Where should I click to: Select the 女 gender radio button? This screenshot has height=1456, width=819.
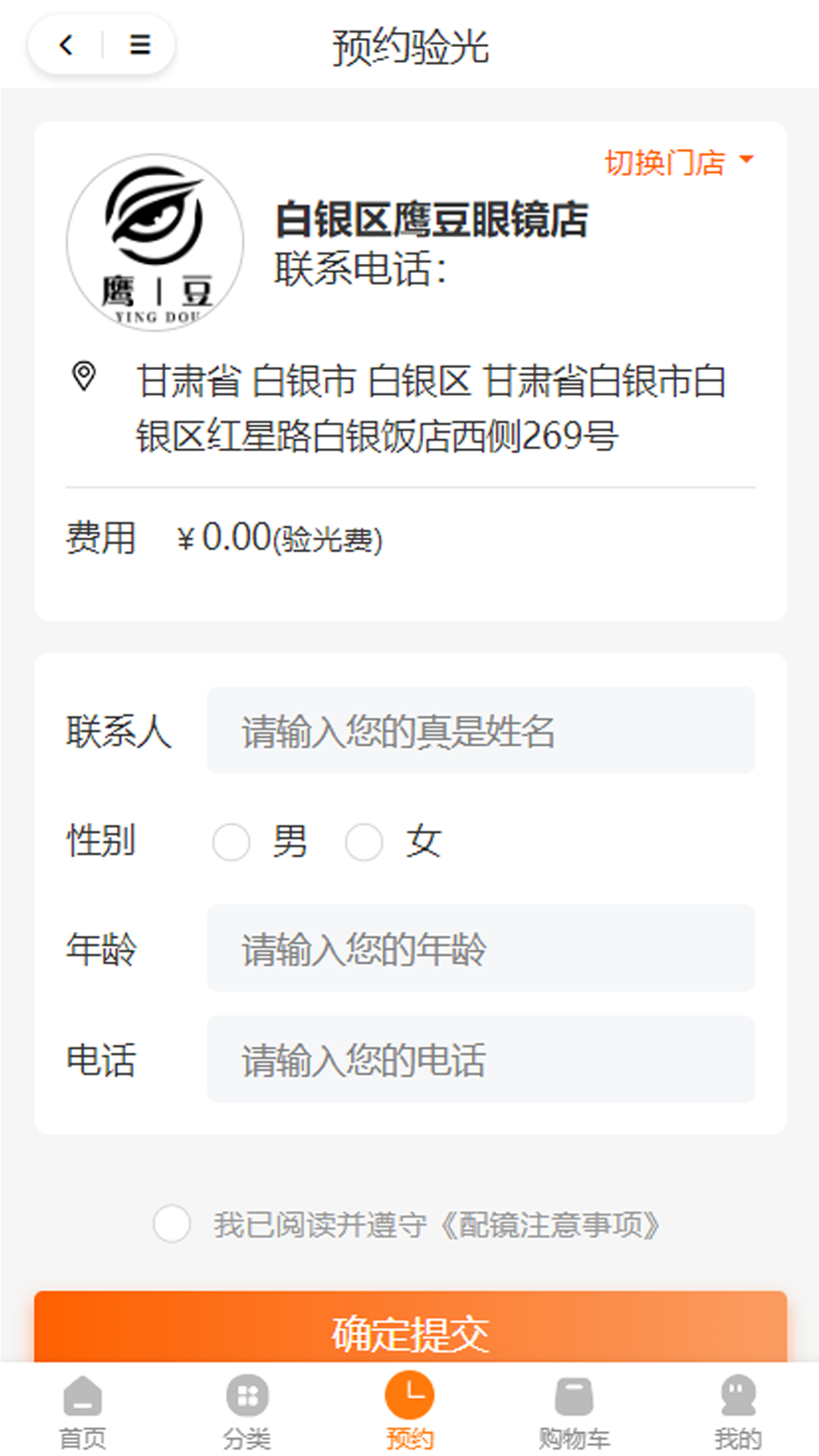point(363,842)
